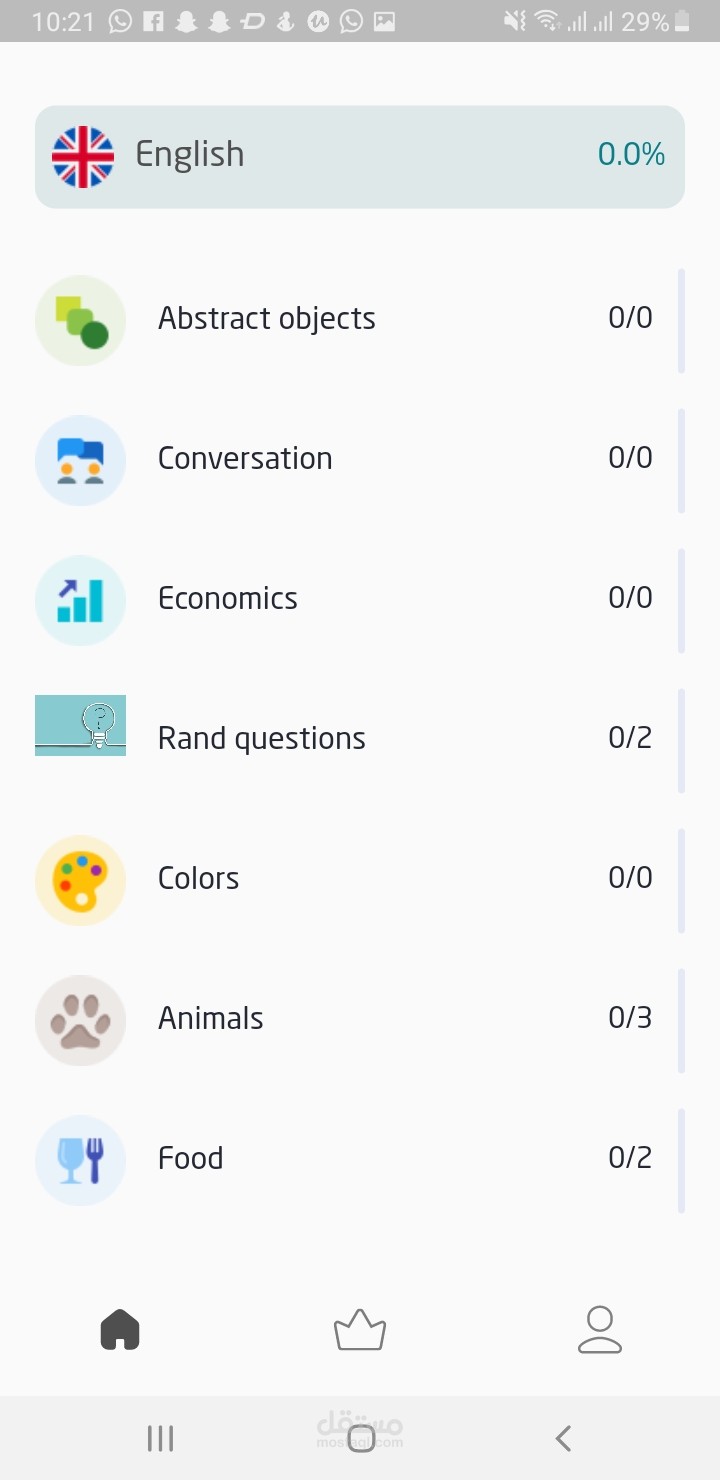Open the Abstract objects category
Screen dimensions: 720x1480
[266, 319]
